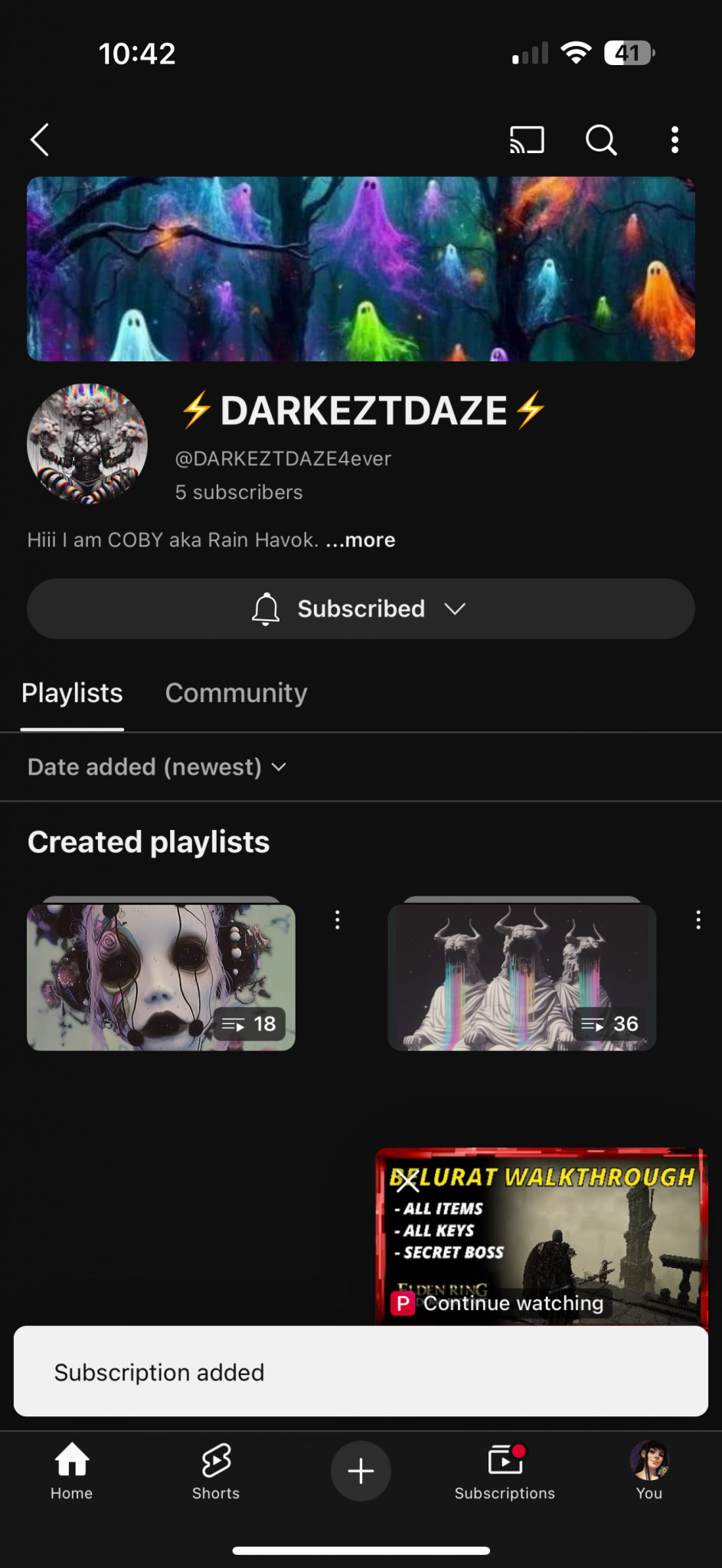Go back to the previous screen
This screenshot has height=1568, width=722.
(40, 140)
